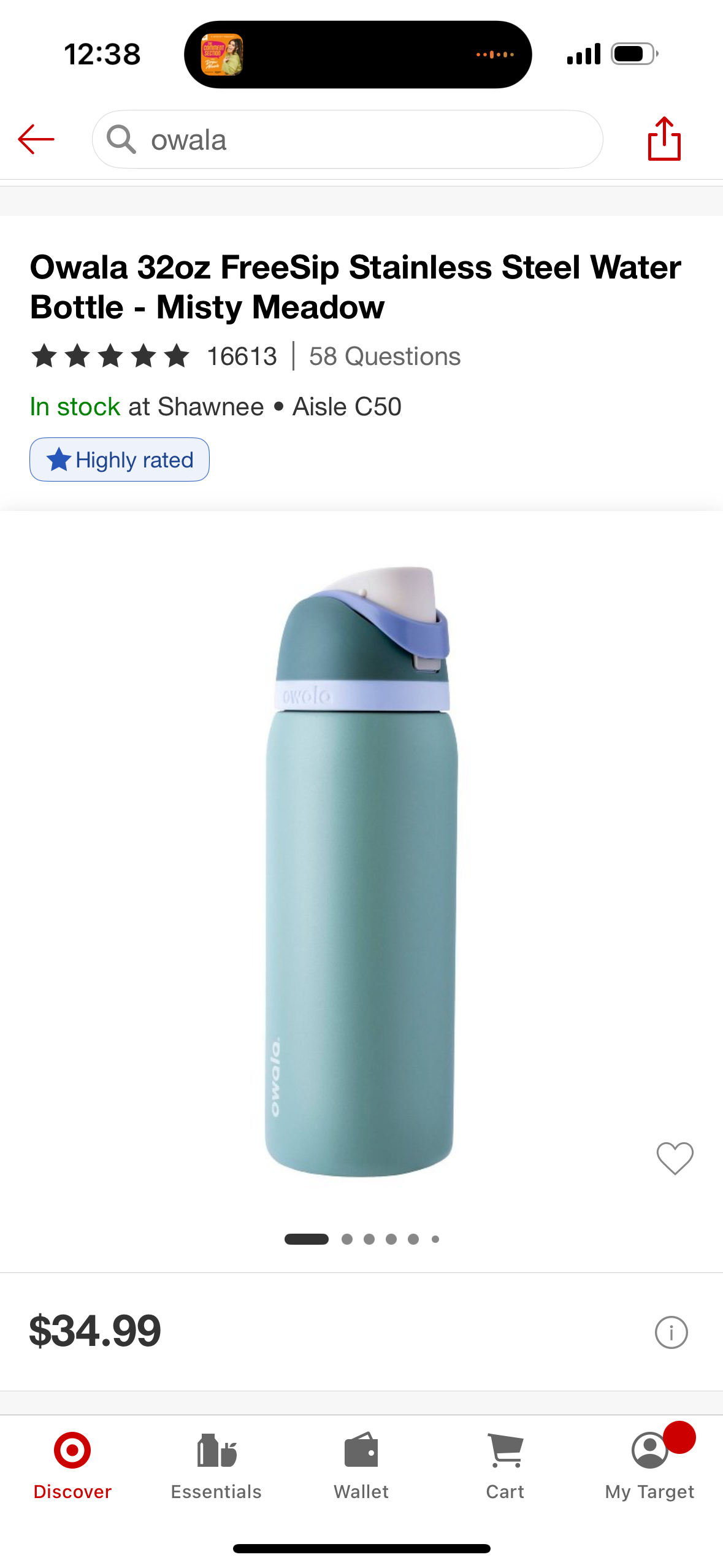This screenshot has width=723, height=1568.
Task: Share this Owala water bottle
Action: point(664,139)
